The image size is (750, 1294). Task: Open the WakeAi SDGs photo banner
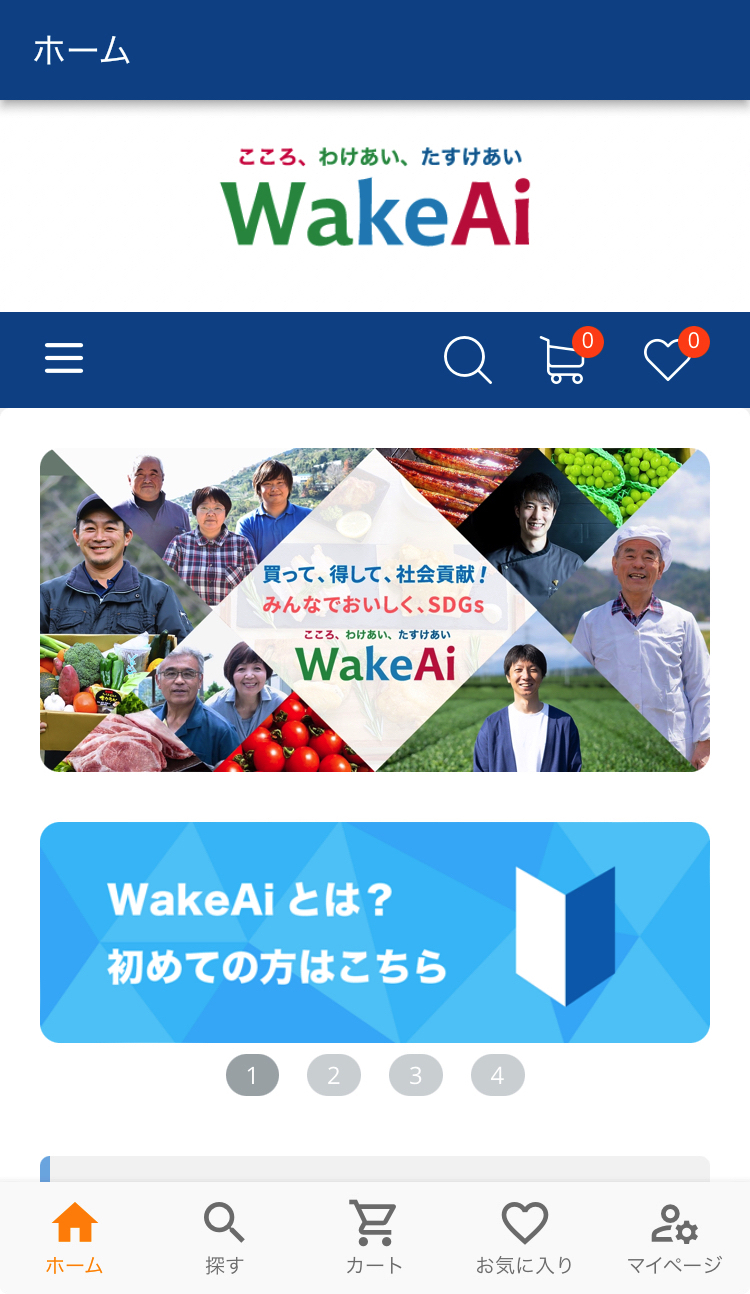375,610
